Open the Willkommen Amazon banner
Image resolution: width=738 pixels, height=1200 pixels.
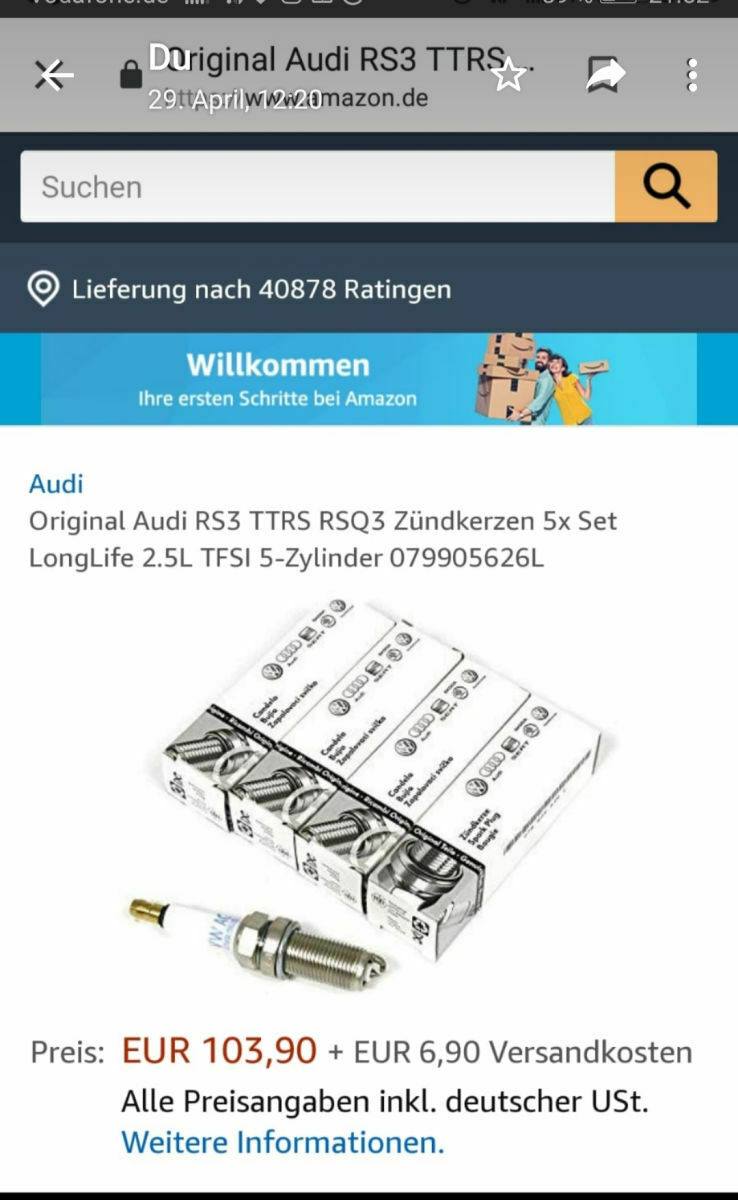pyautogui.click(x=368, y=380)
